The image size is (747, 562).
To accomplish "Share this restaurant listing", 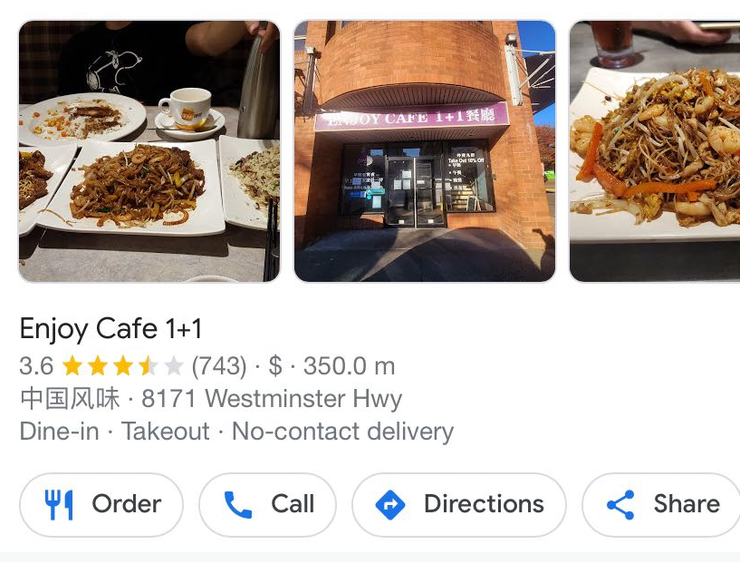I will point(663,504).
